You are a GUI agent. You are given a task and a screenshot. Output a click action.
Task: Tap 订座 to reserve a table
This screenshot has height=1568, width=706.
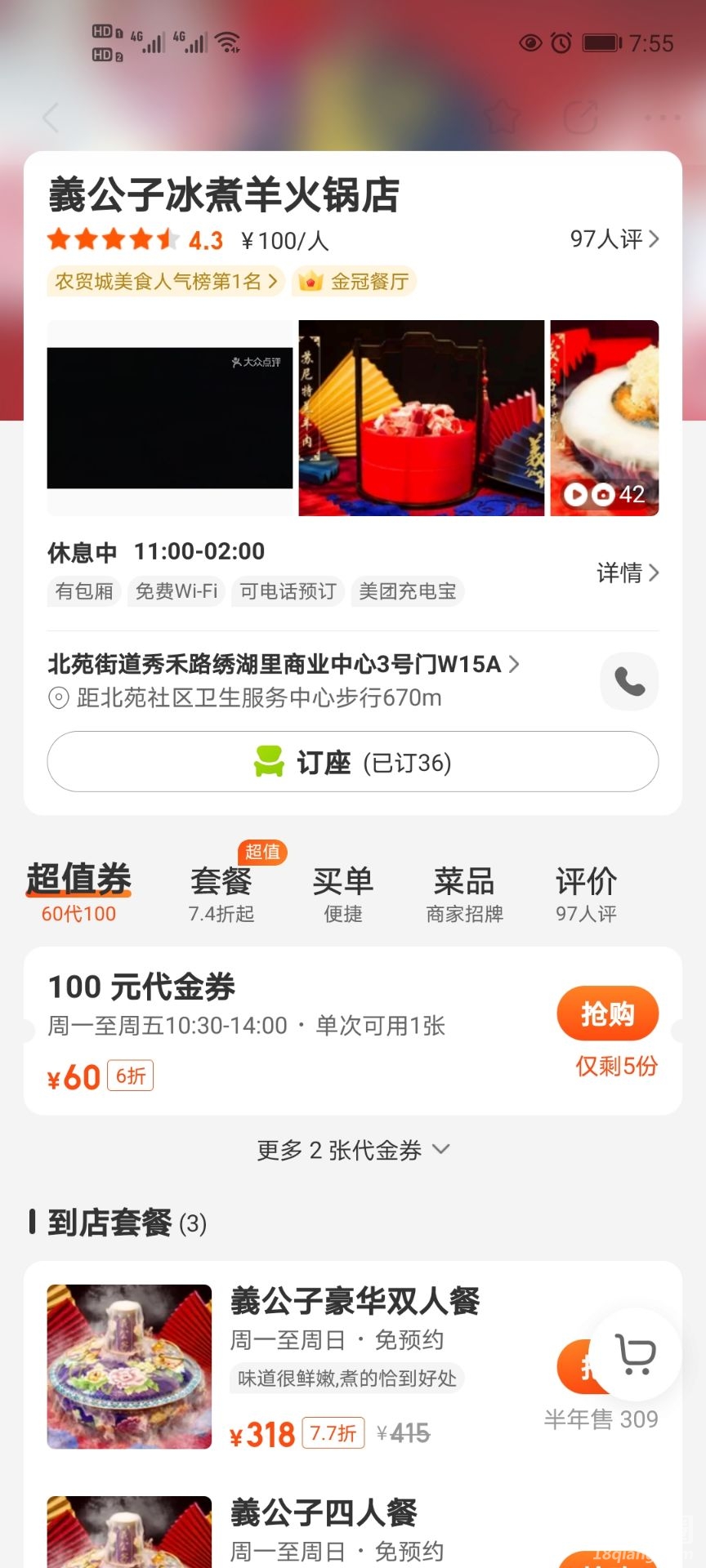click(x=353, y=762)
